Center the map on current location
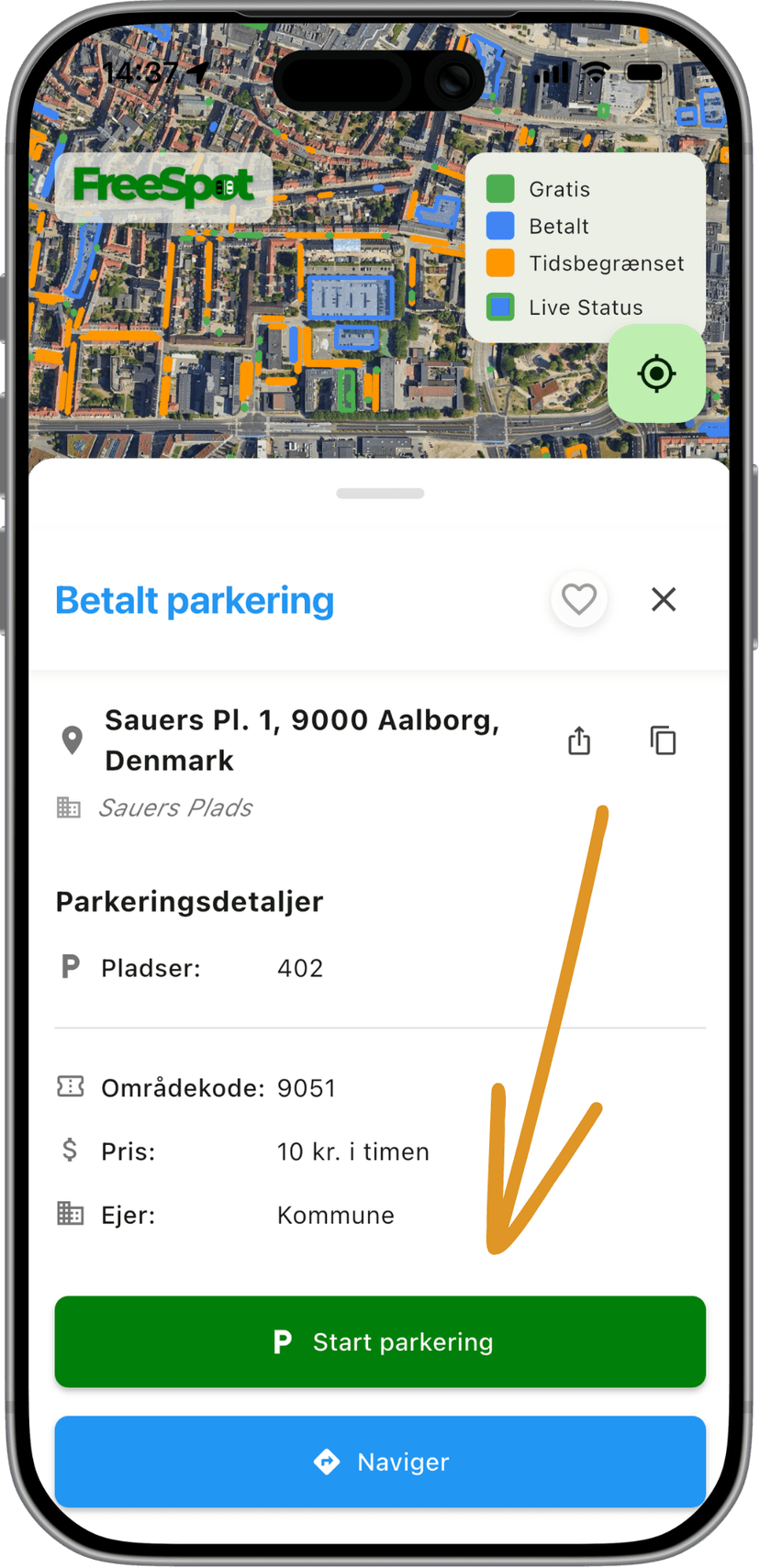Viewport: 760px width, 1568px height. pos(655,373)
